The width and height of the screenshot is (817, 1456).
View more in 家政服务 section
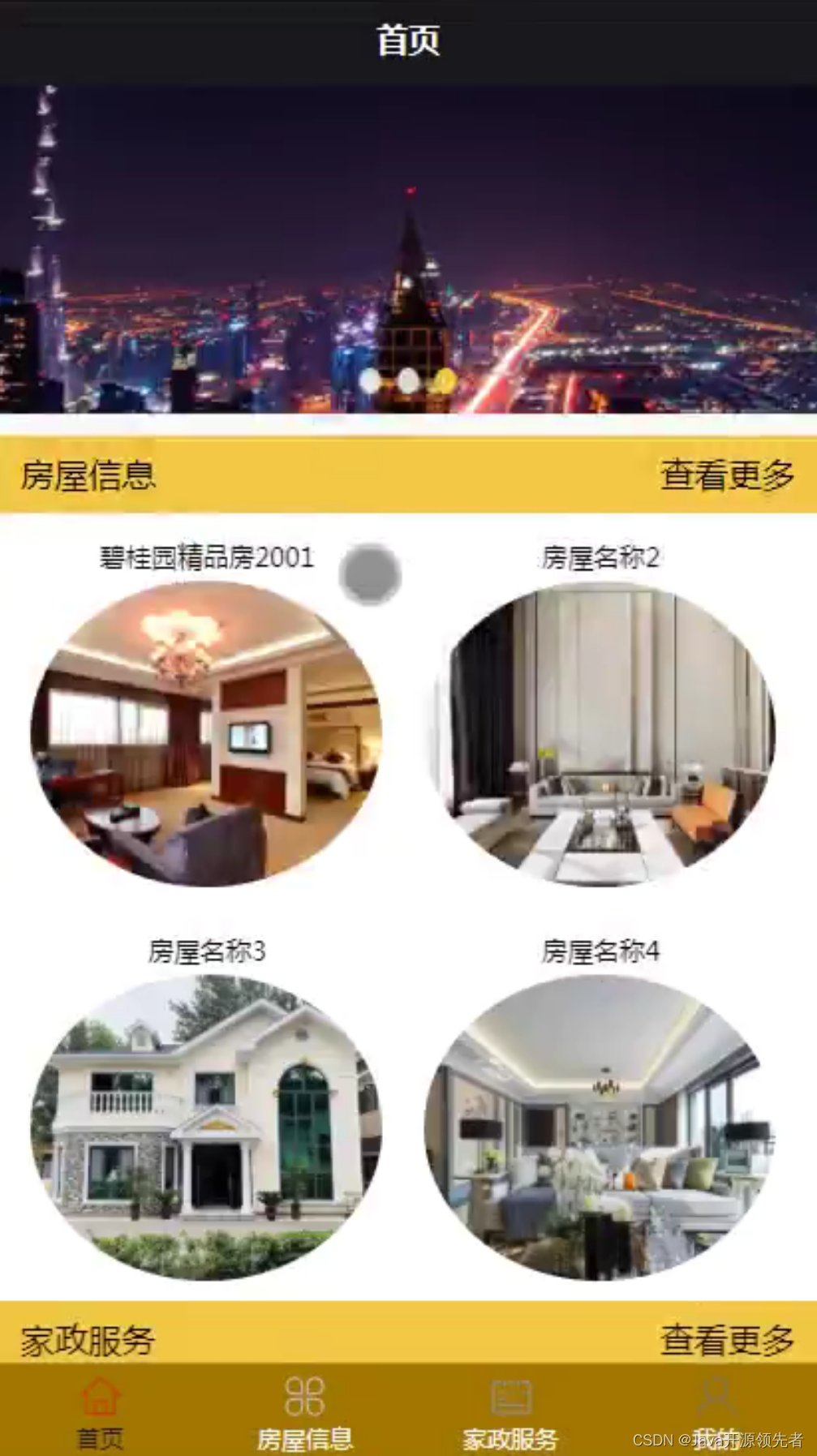pyautogui.click(x=727, y=1340)
